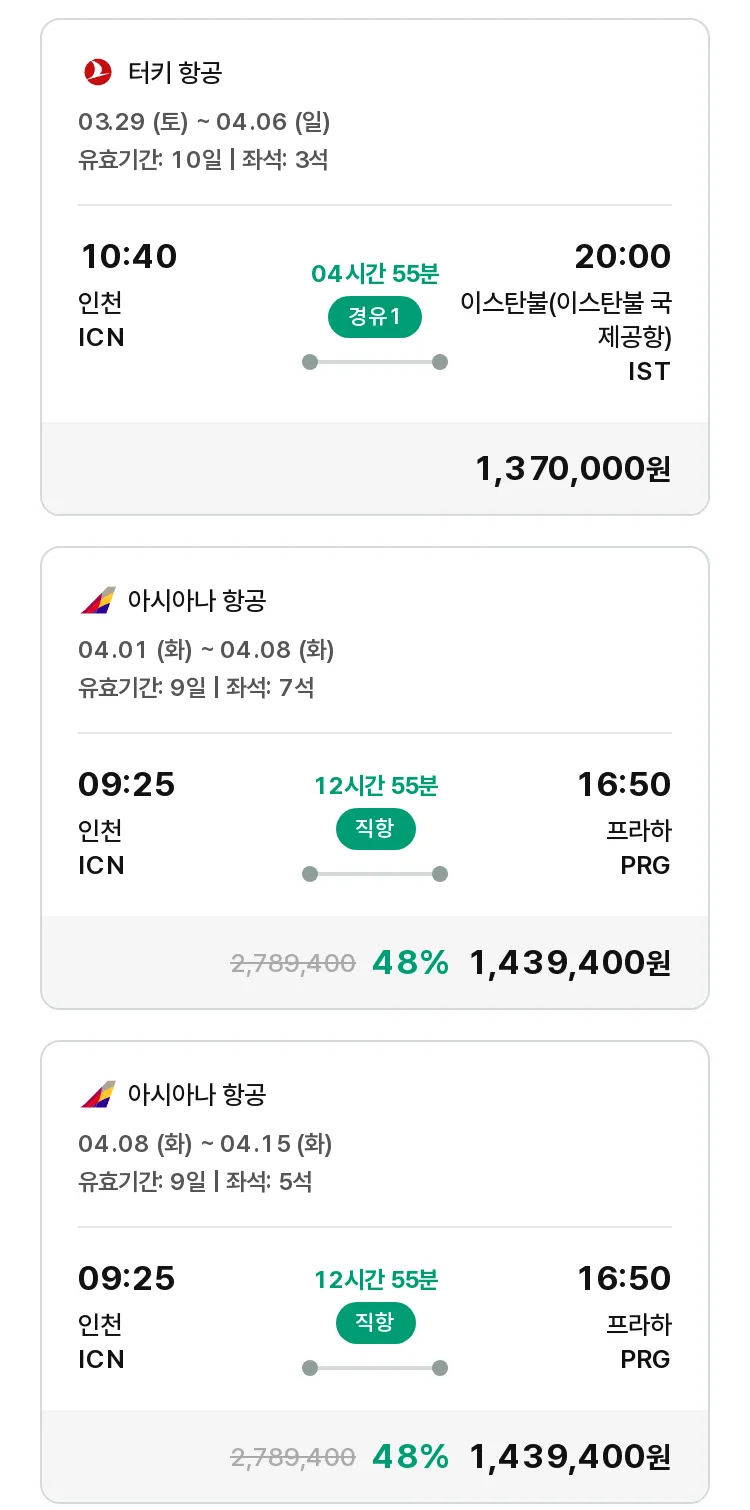
Task: Select the Asiana flight departing 04.08
Action: (375, 1272)
